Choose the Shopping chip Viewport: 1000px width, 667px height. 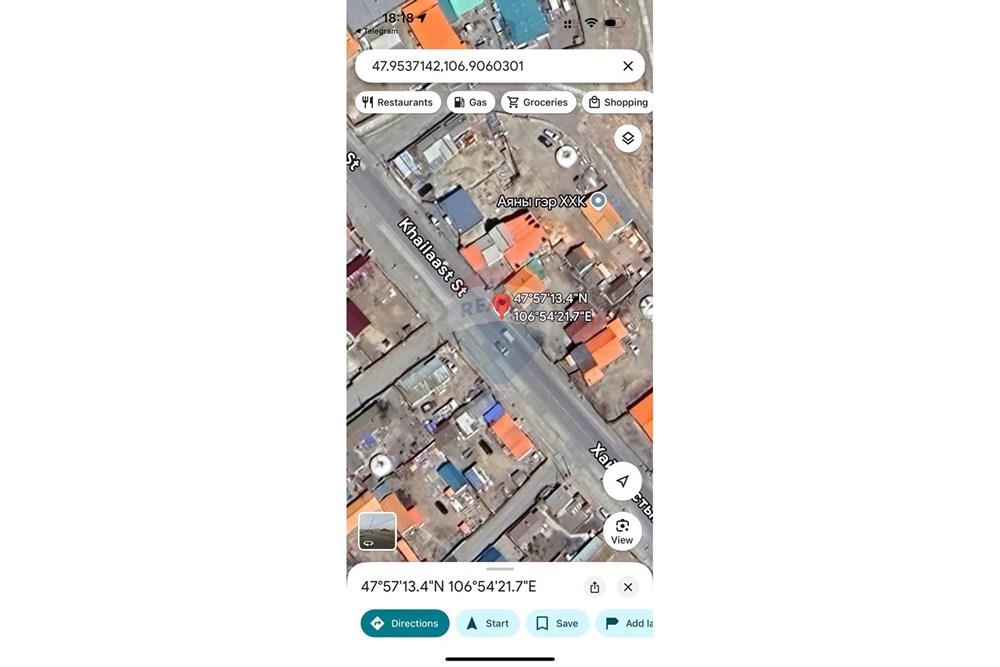(618, 102)
